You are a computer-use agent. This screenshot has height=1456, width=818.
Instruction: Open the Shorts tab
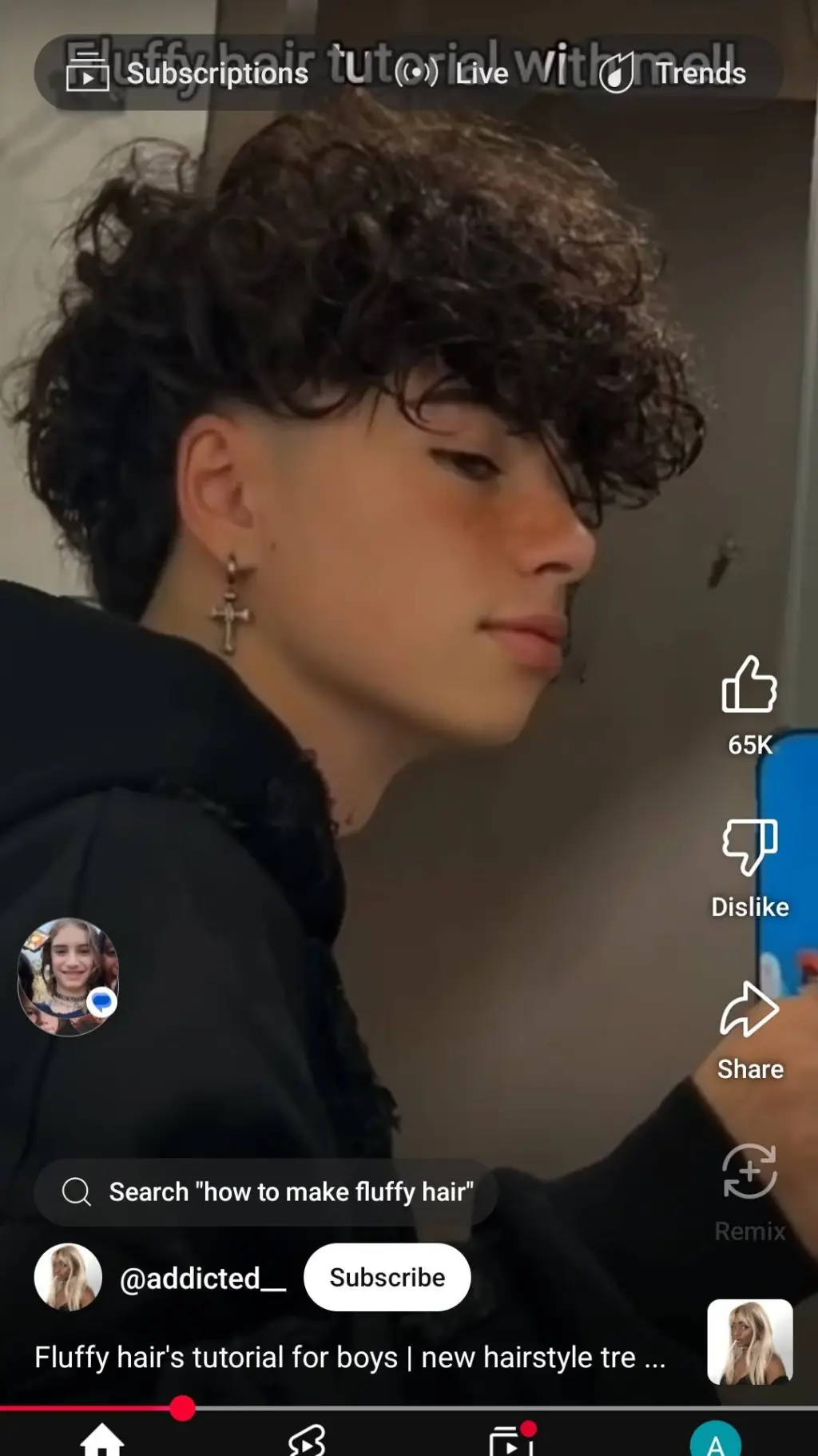coord(307,1441)
